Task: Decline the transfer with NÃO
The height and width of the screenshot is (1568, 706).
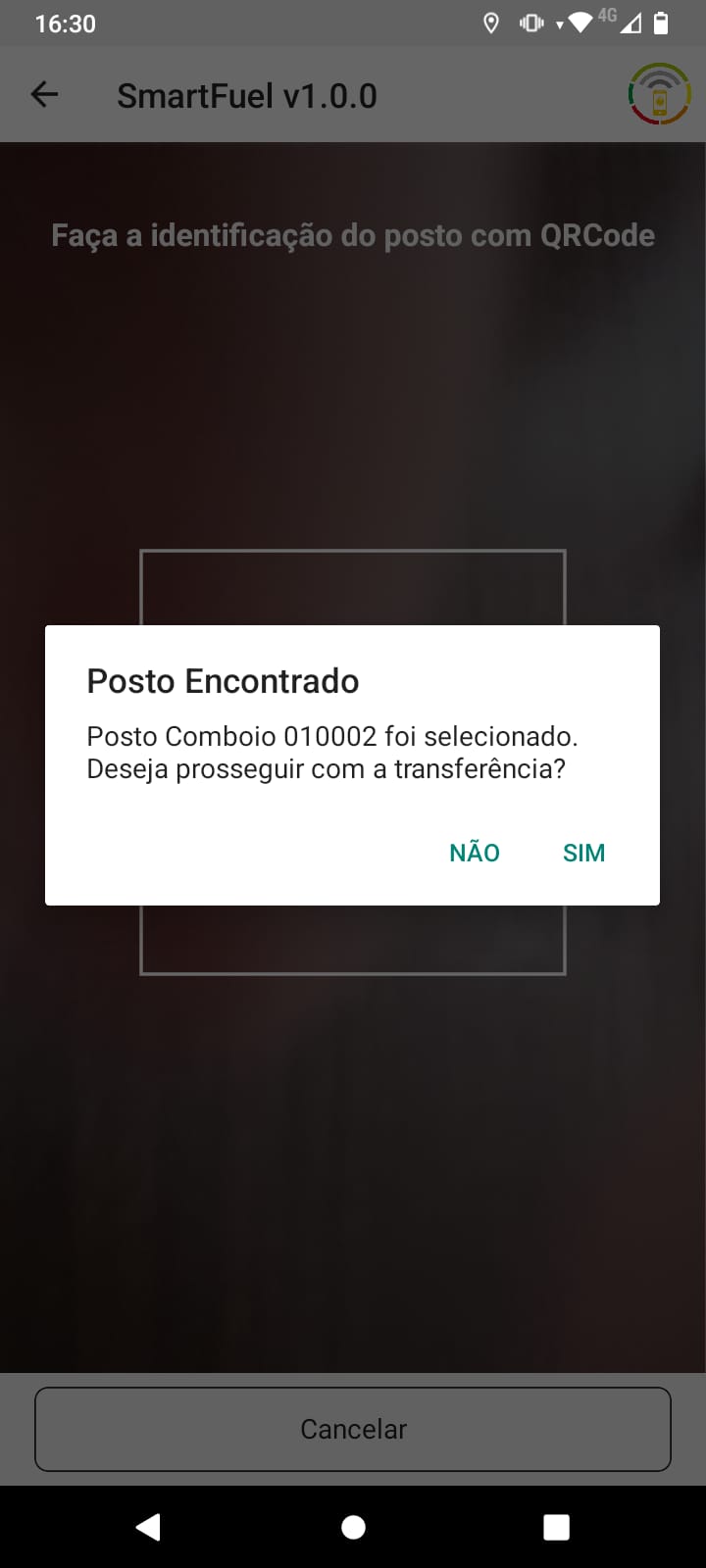Action: tap(475, 853)
